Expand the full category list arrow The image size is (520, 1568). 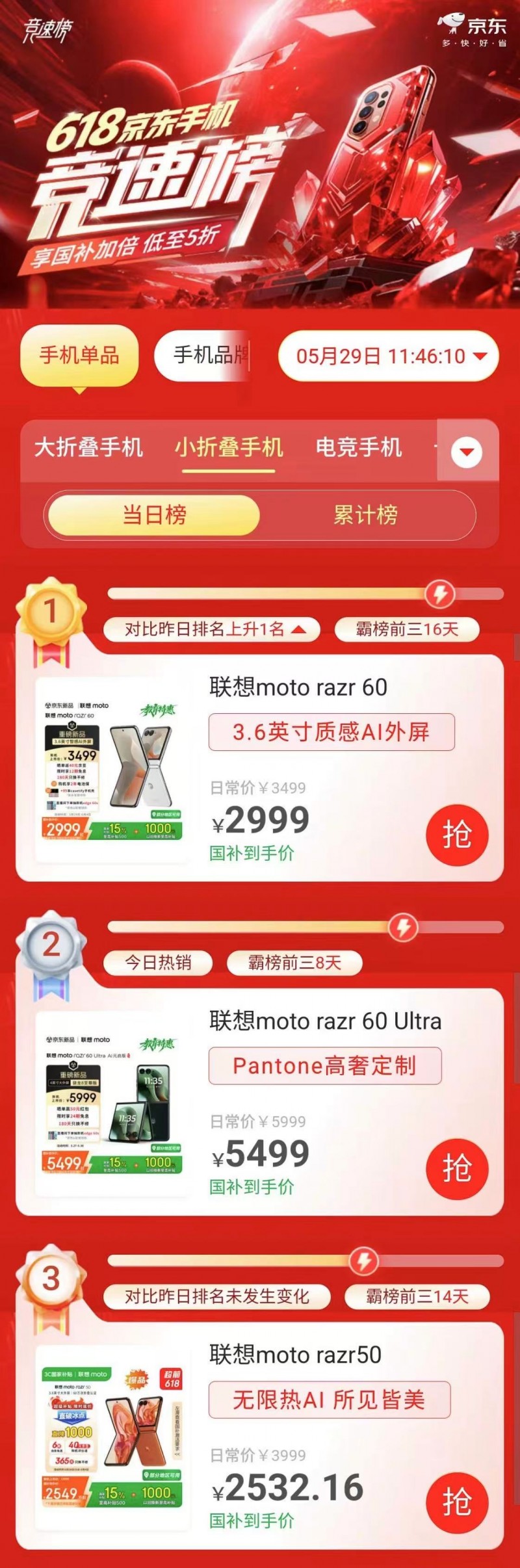(x=467, y=452)
